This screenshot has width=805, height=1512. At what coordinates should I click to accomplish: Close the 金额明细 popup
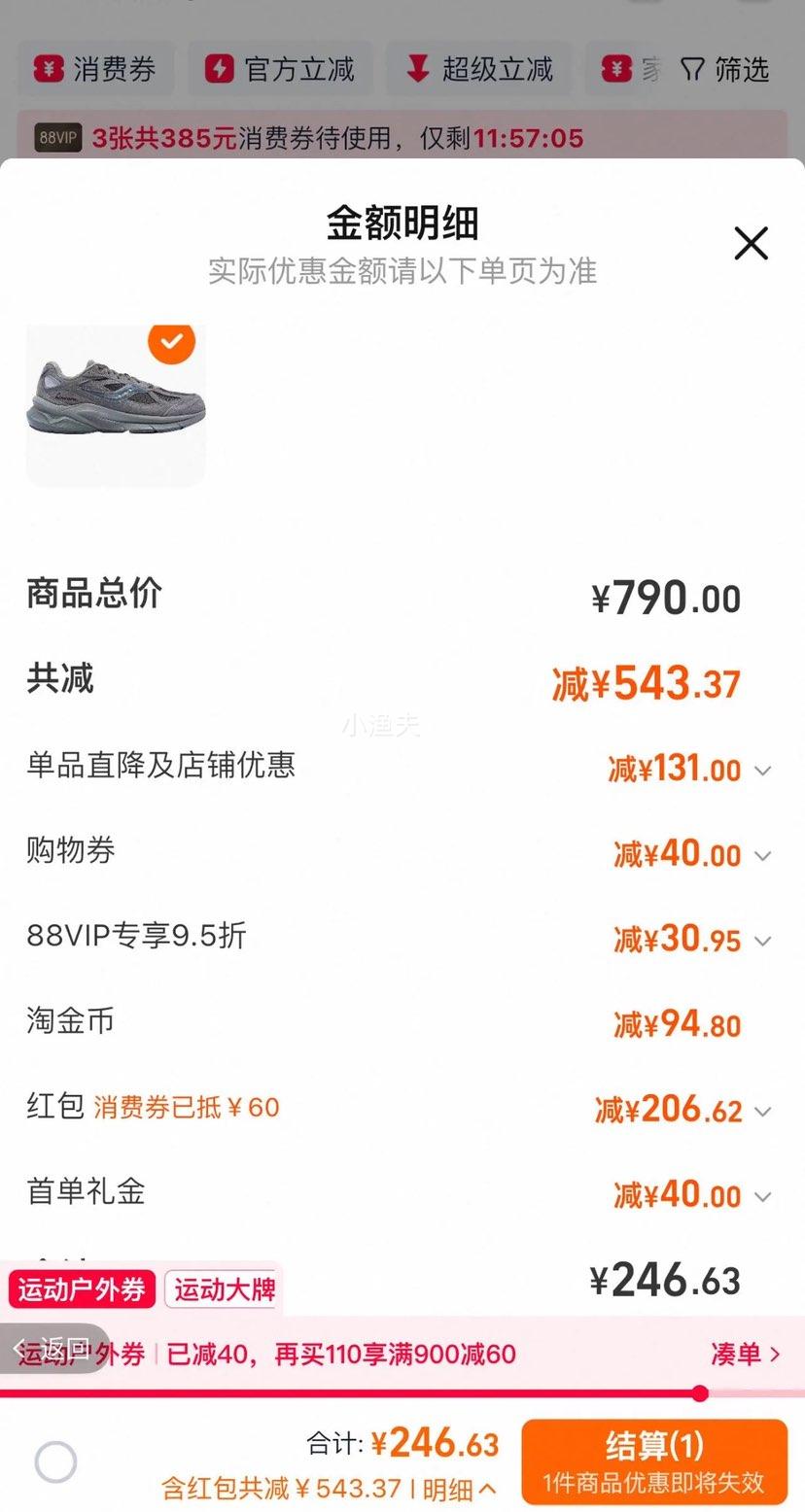tap(751, 244)
